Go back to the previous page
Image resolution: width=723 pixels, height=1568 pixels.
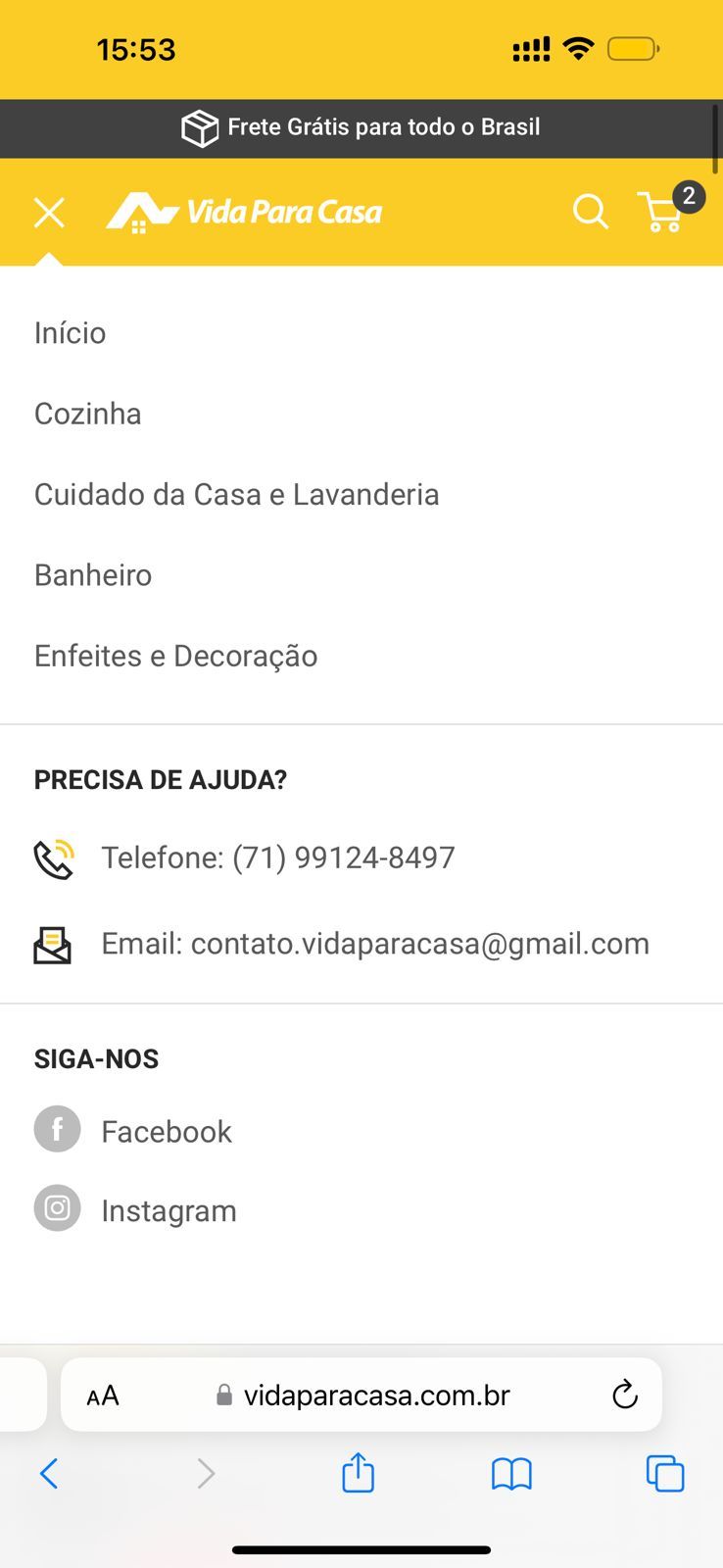click(x=49, y=1473)
